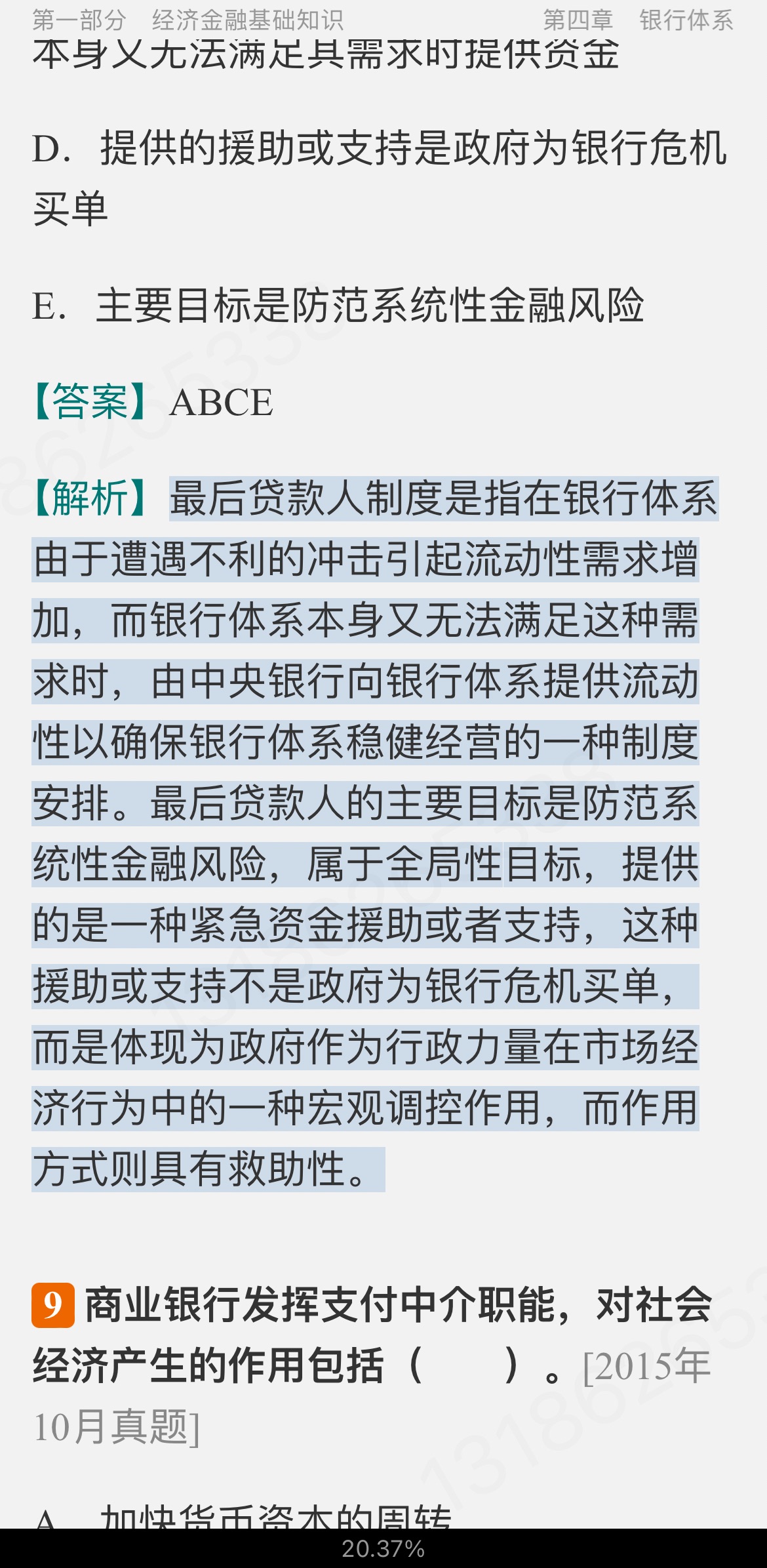
Task: Tap the highlighted 最后贷款人制度 explanation passage
Action: pos(366,833)
